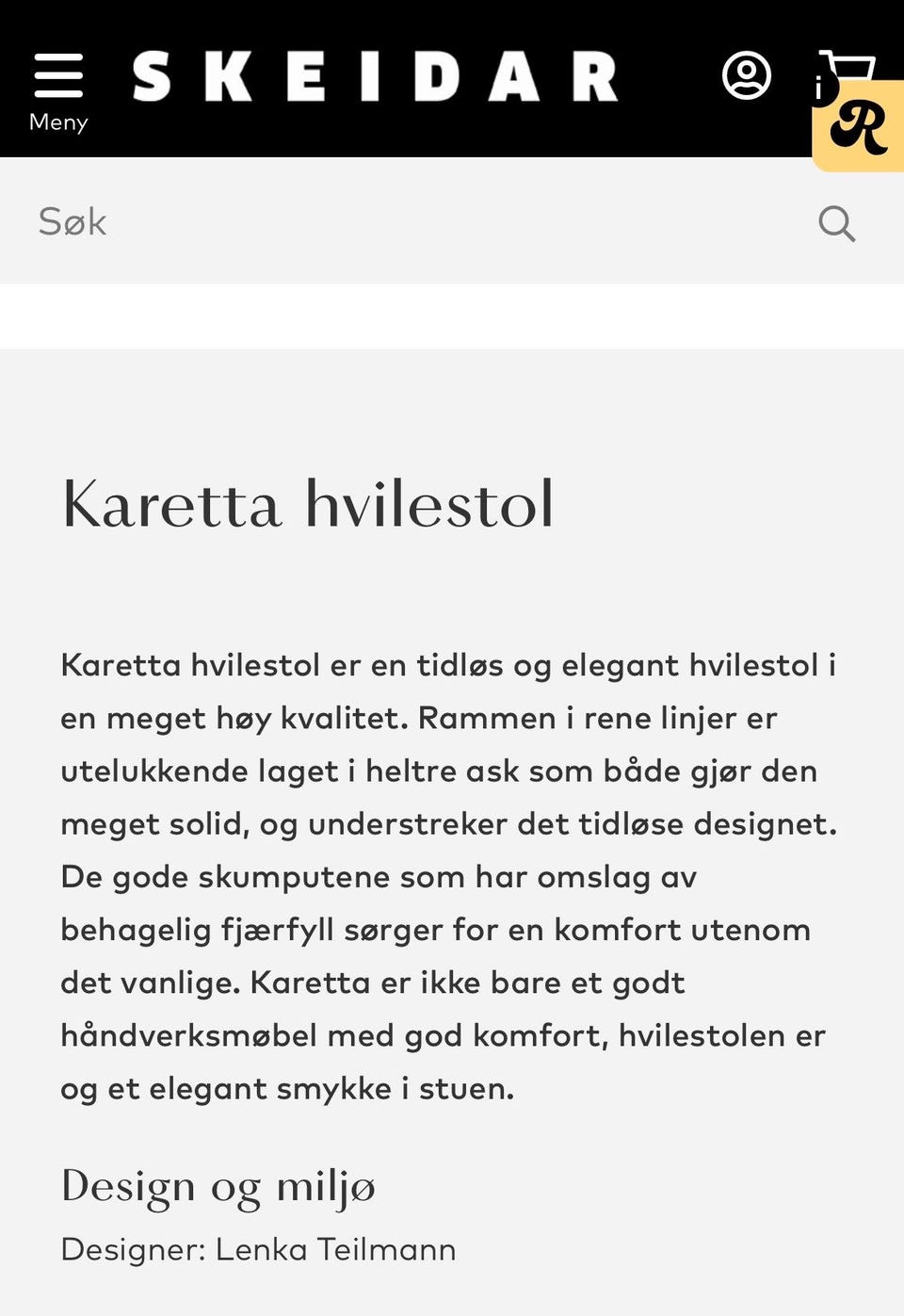Select the 'Karetta hvilestol' product title

309,505
